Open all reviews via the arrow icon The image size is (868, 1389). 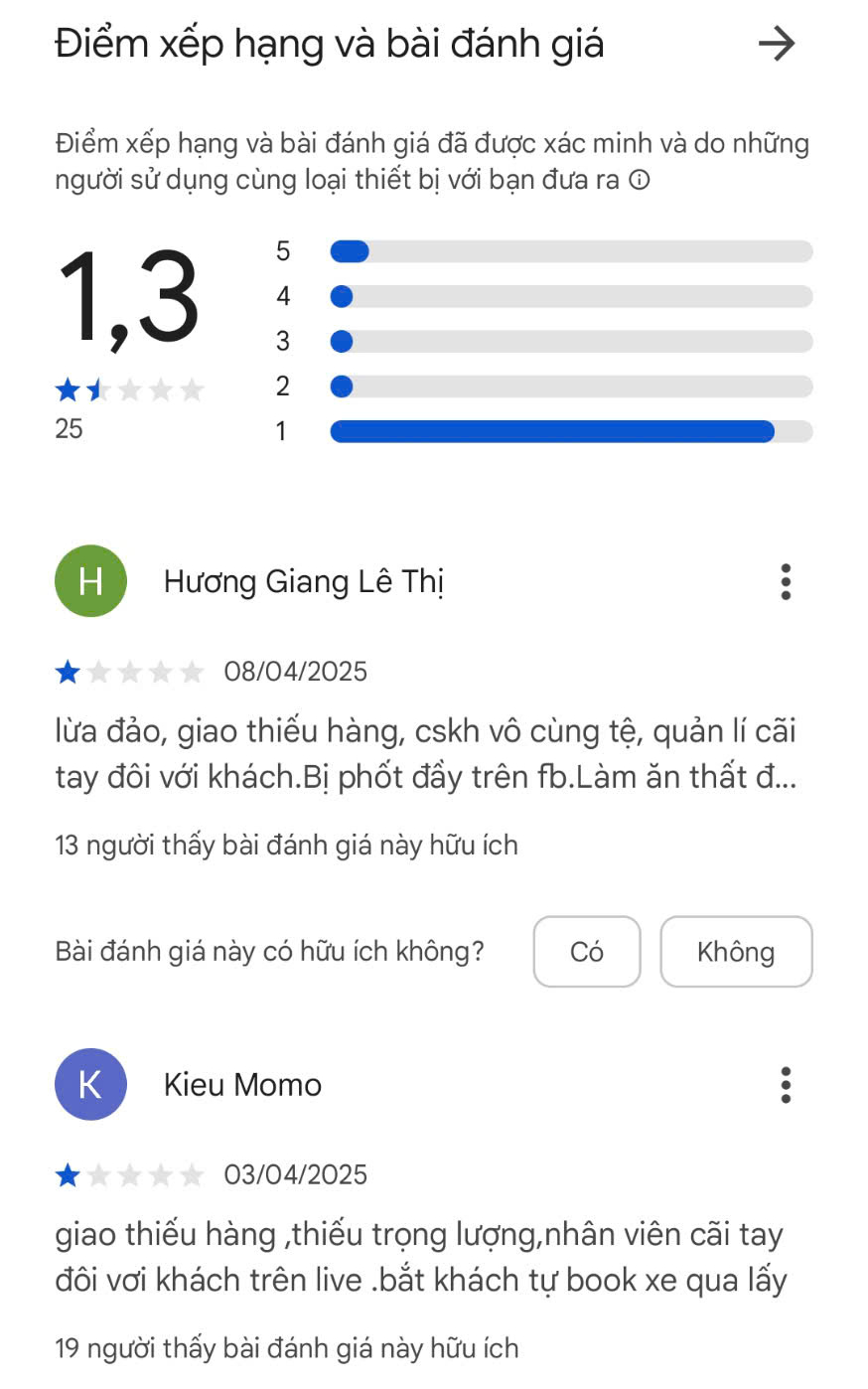(x=779, y=43)
